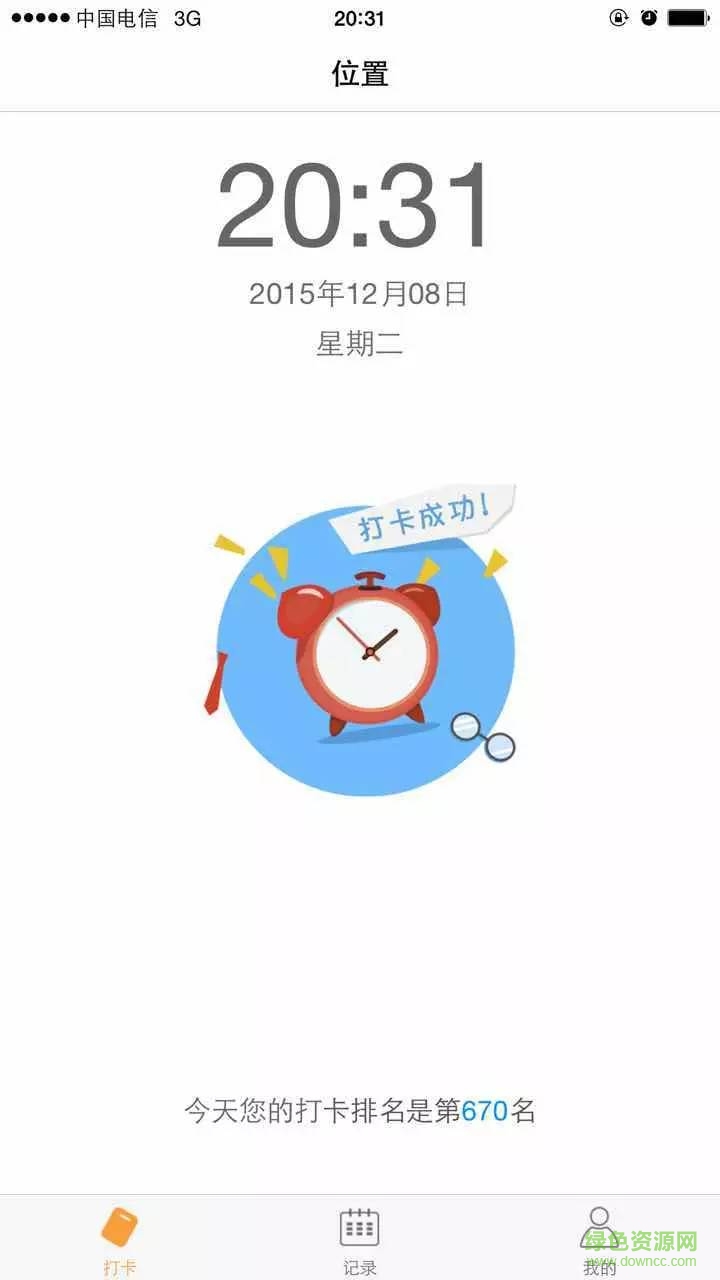Image resolution: width=720 pixels, height=1280 pixels.
Task: Tap the orientation lock status bar icon
Action: [619, 17]
